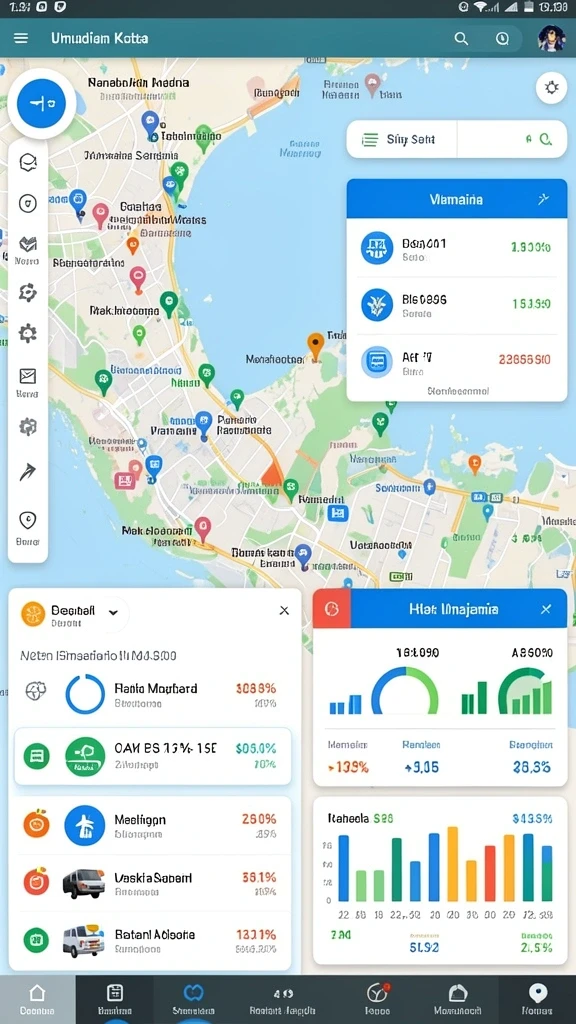The image size is (576, 1024).
Task: Switch to the last bottom tab with pin icon
Action: click(x=537, y=999)
